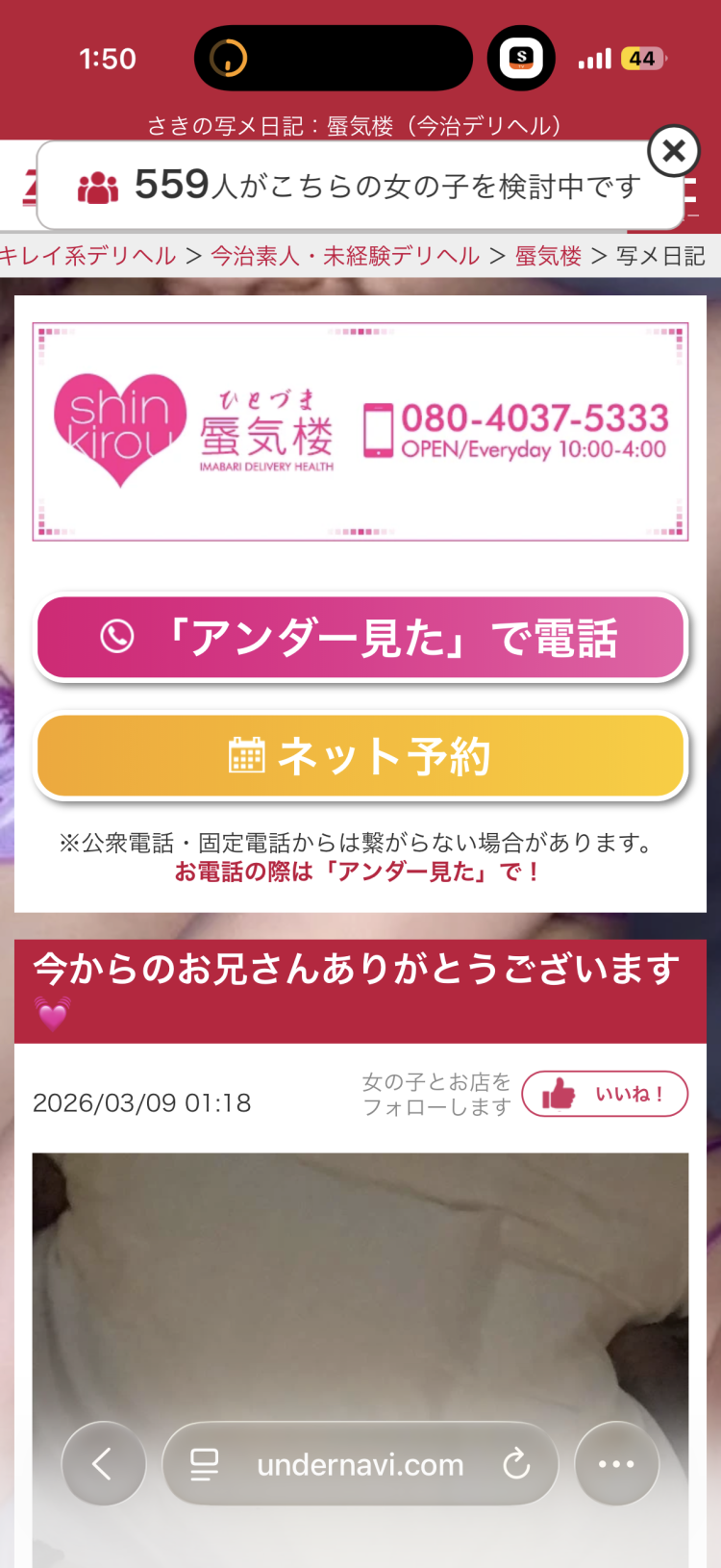Open the 蜃気楼 shop breadcrumb link
The width and height of the screenshot is (721, 1568).
548,256
